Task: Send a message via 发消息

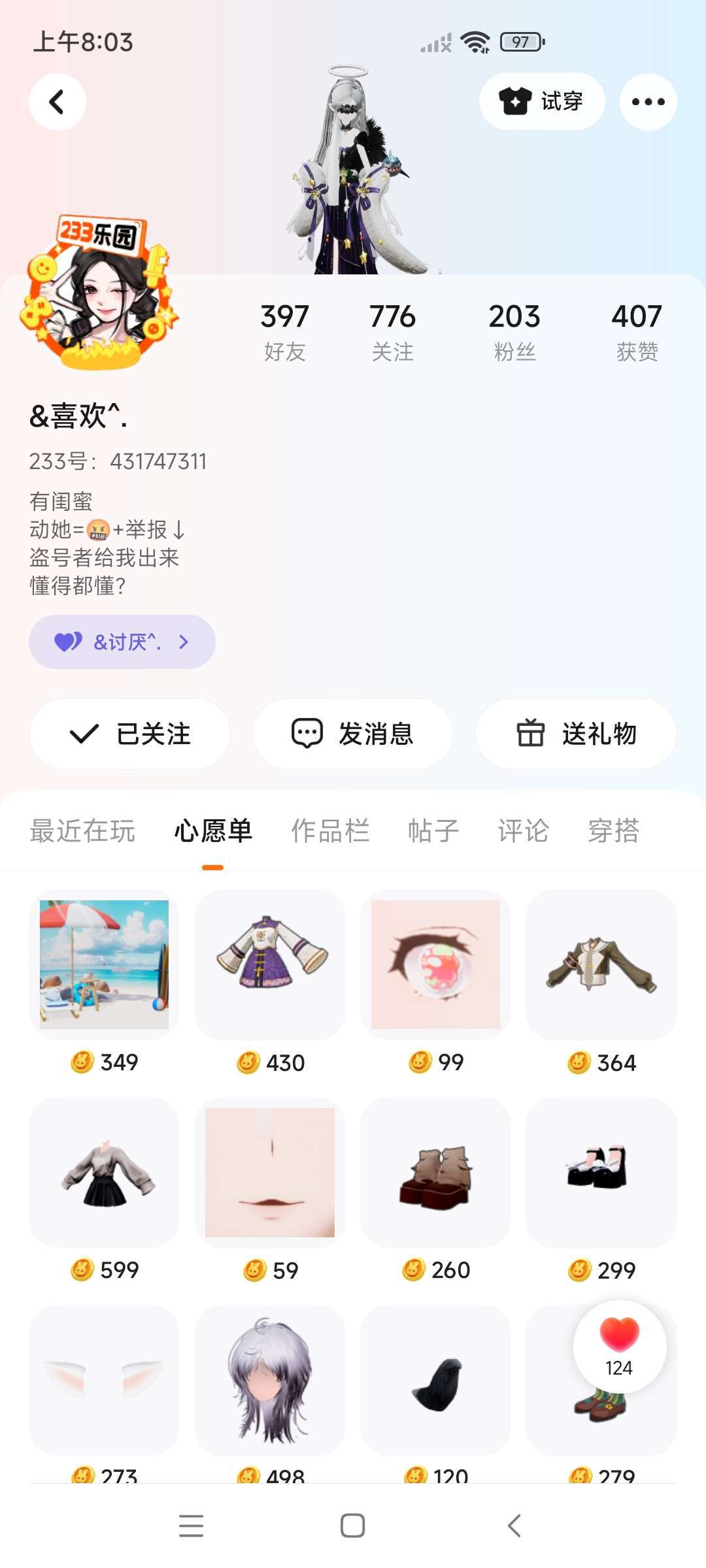Action: pyautogui.click(x=353, y=734)
